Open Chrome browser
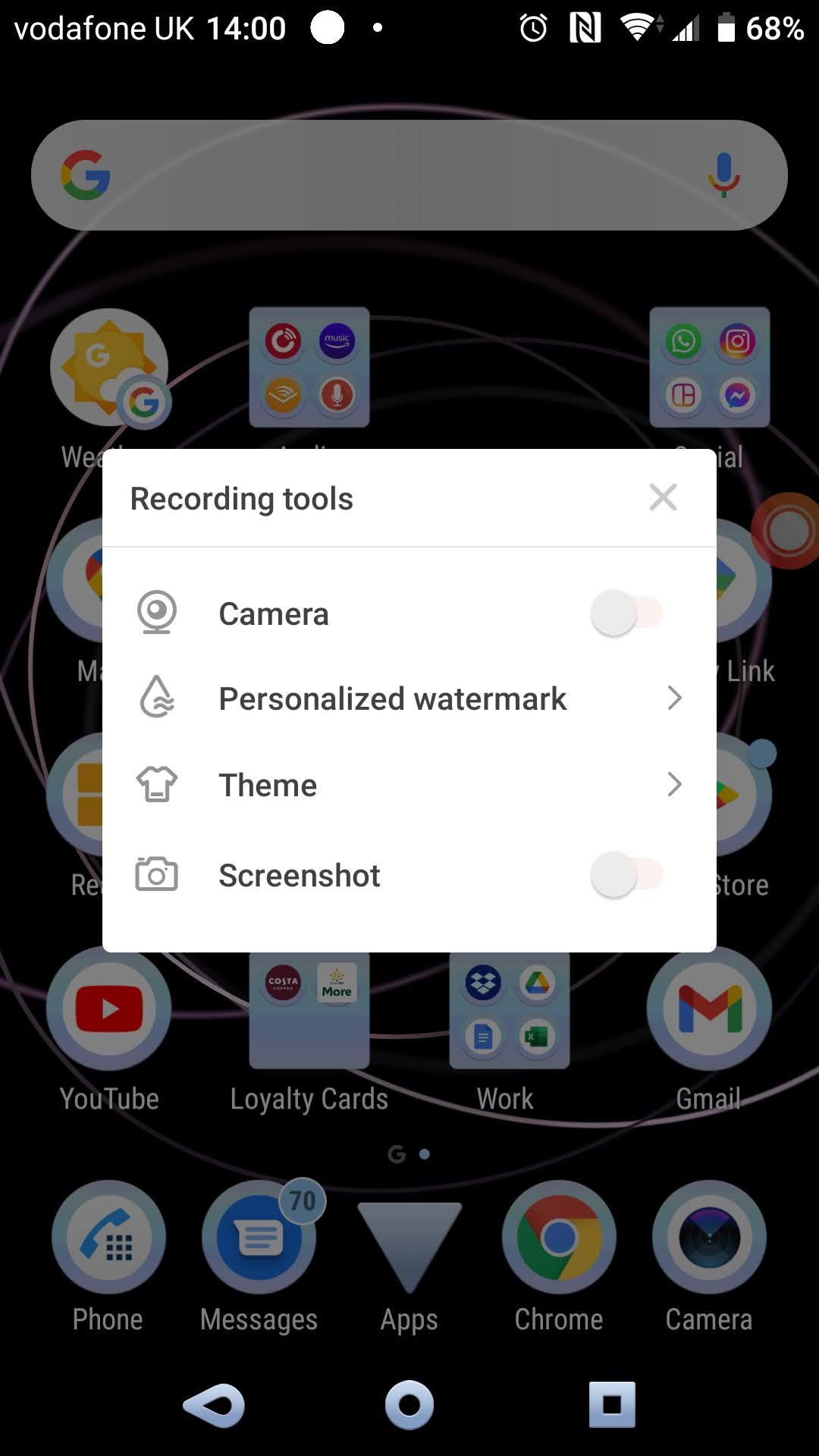The width and height of the screenshot is (819, 1456). click(x=559, y=1237)
